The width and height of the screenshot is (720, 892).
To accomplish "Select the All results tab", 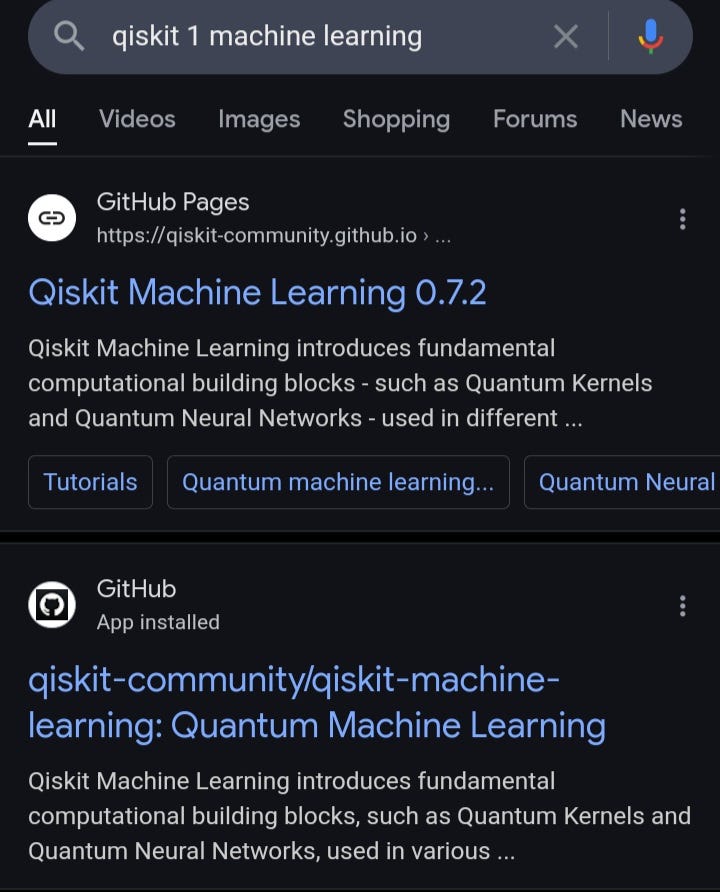I will pos(42,119).
